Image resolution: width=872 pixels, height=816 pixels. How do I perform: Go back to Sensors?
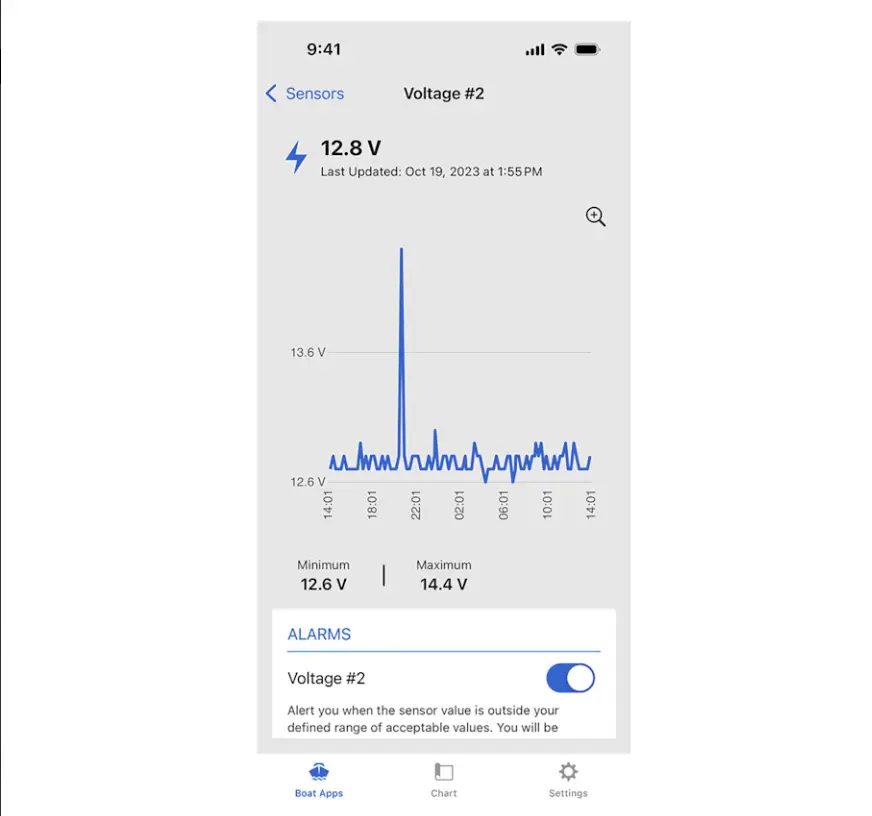click(305, 94)
